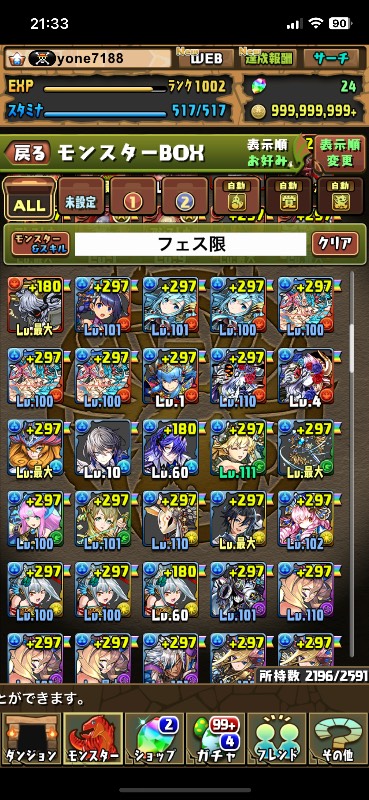The height and width of the screenshot is (800, 369).
Task: Open folder tab number 2
Action: [x=185, y=197]
